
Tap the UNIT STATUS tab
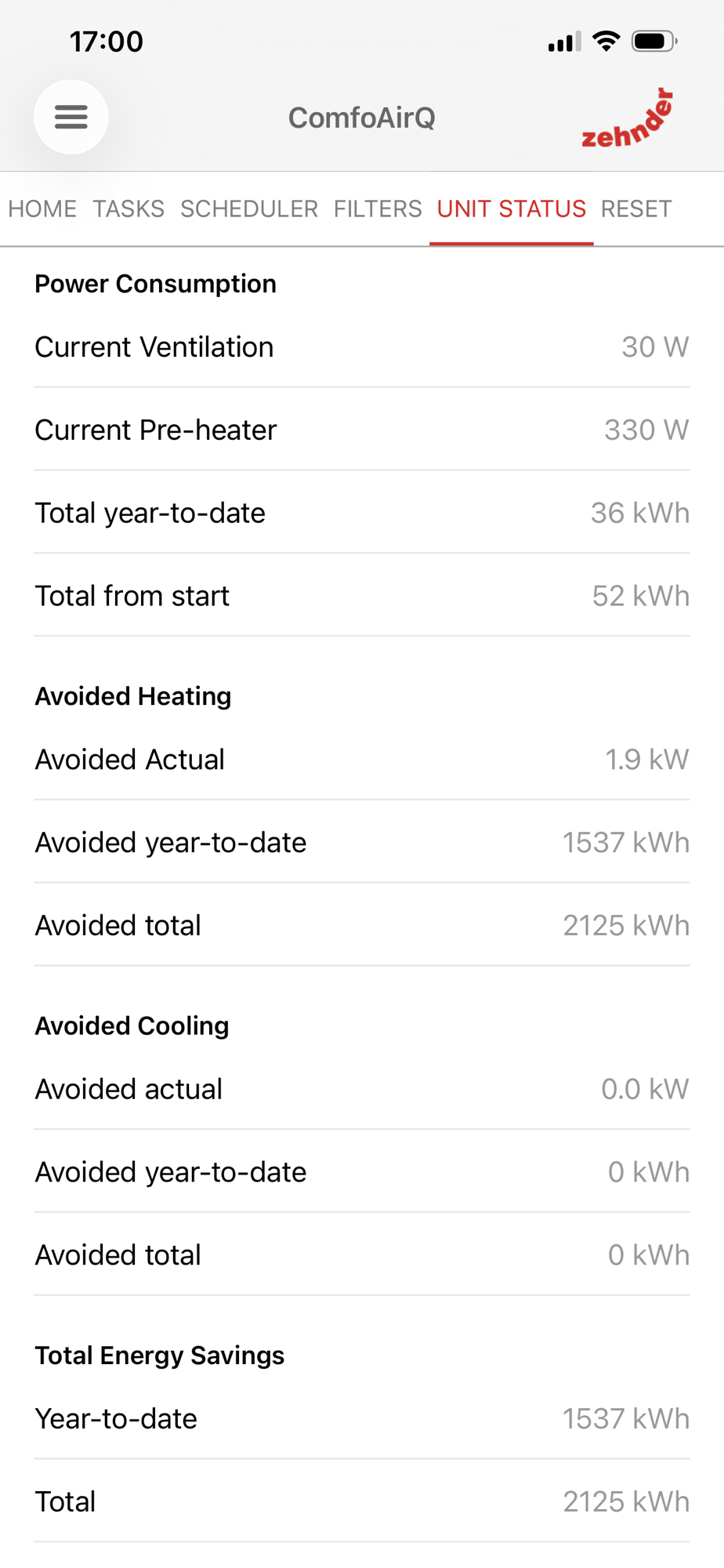[x=511, y=209]
